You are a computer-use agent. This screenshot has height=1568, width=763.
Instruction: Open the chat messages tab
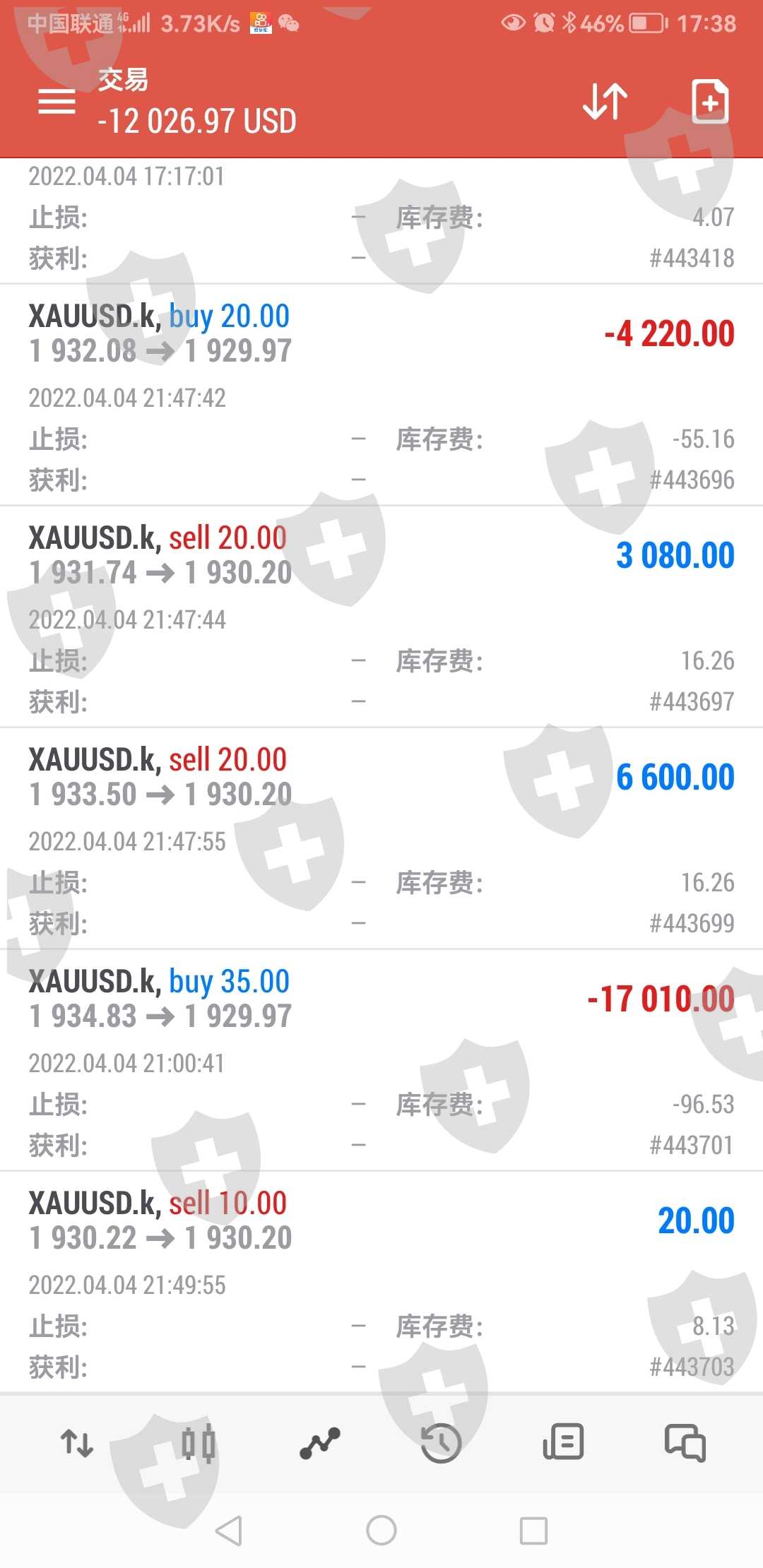click(x=685, y=1442)
